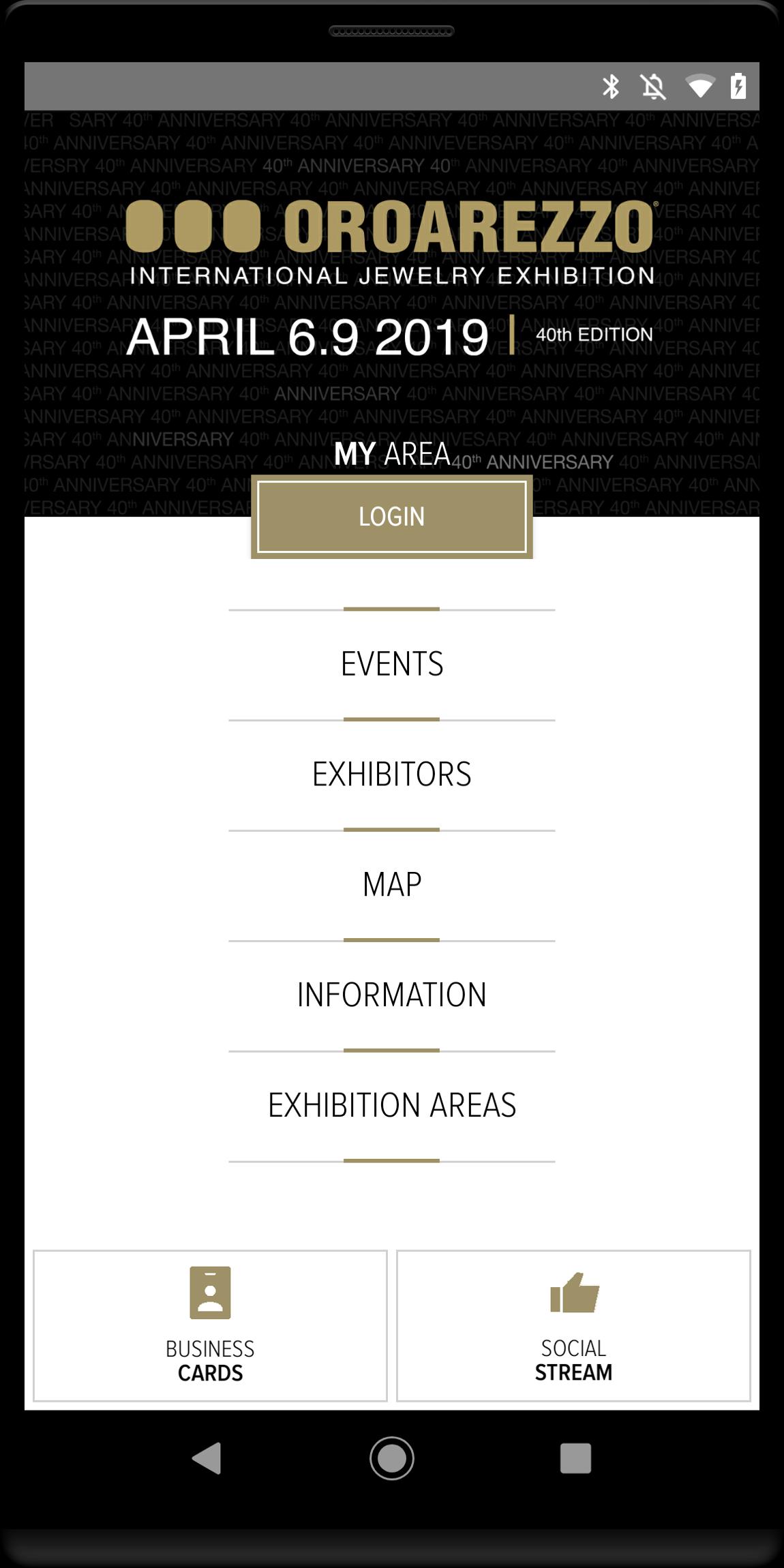The height and width of the screenshot is (1568, 784).
Task: Open the Information page
Action: point(391,995)
